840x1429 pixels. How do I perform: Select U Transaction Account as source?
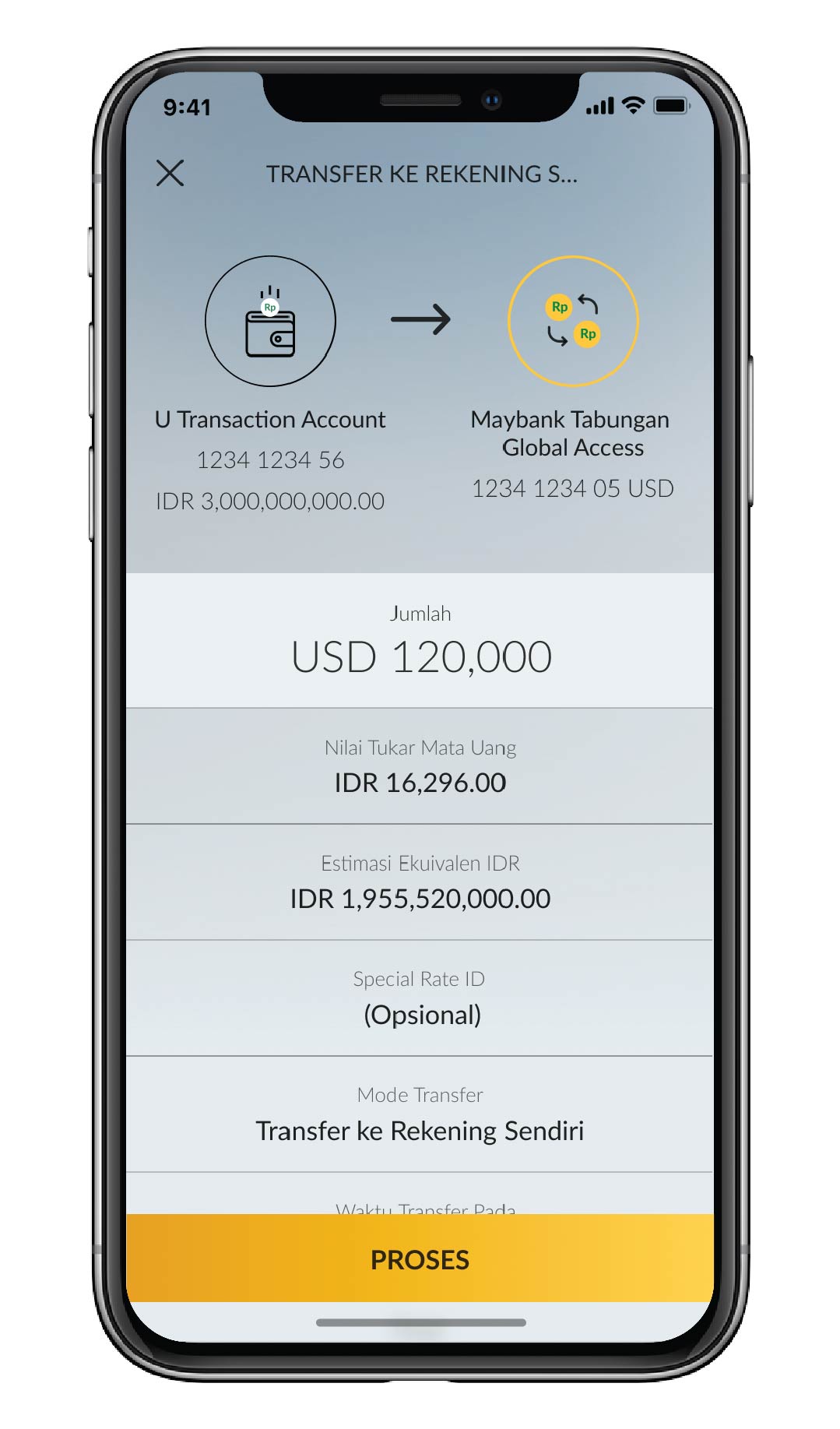(270, 321)
